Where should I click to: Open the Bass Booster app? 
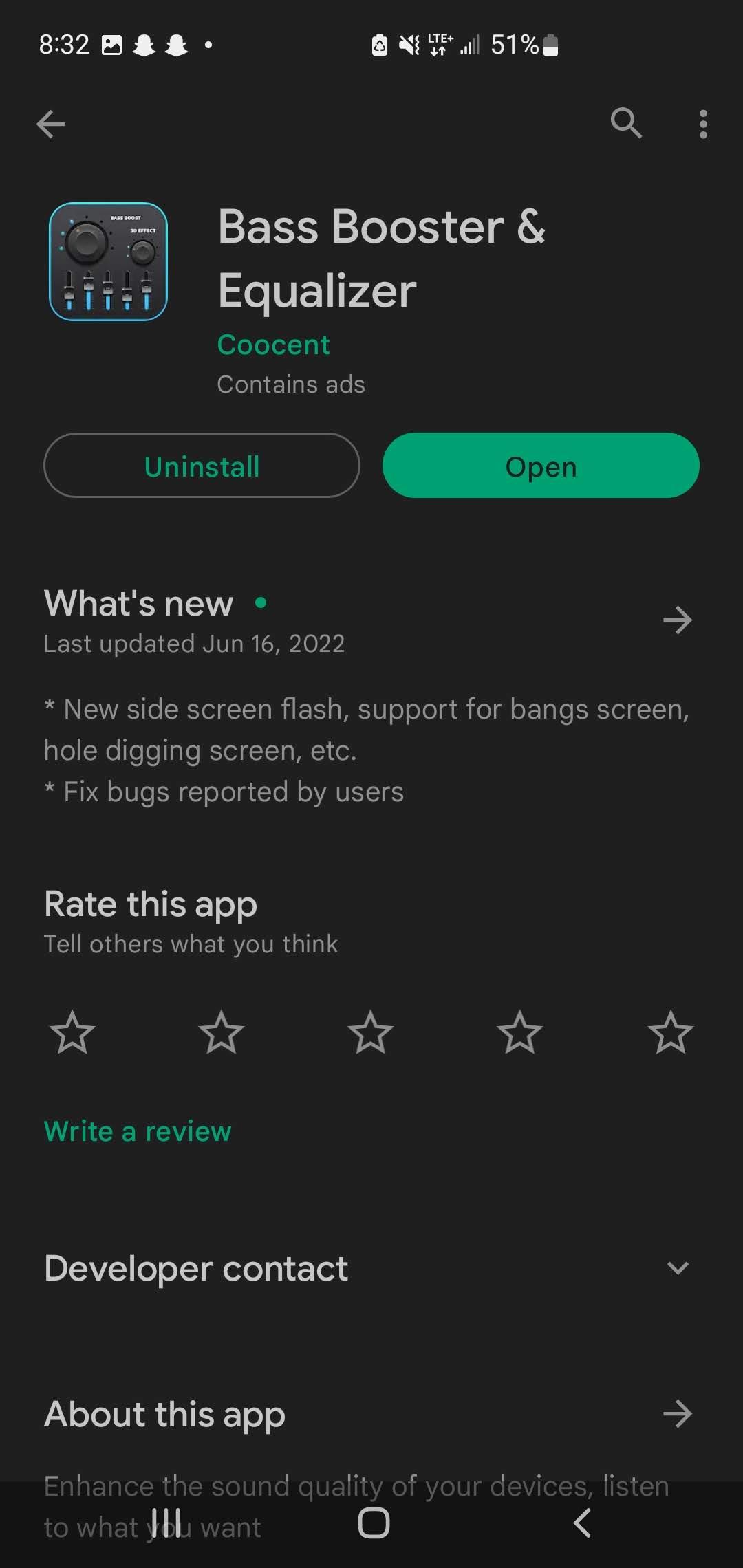coord(541,466)
